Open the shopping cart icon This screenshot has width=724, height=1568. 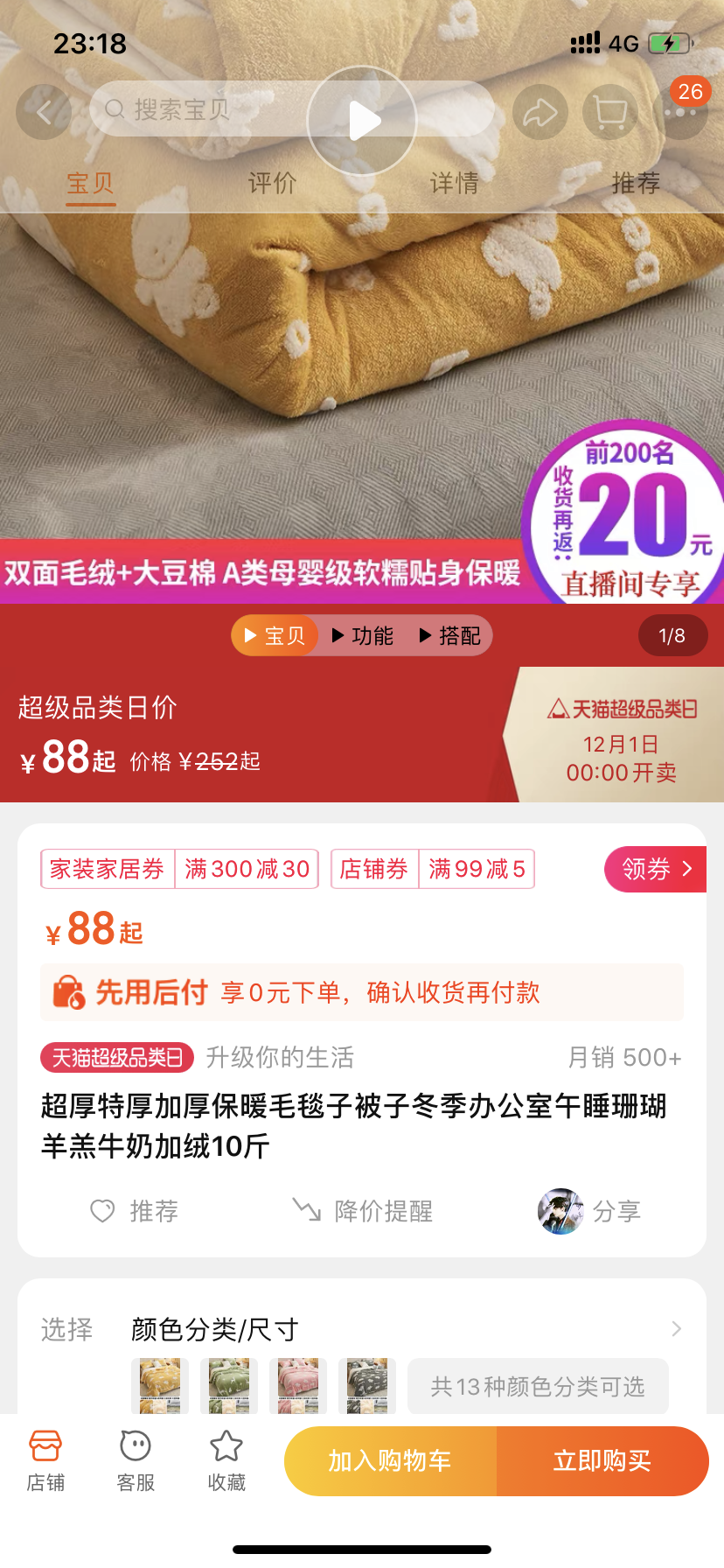(609, 112)
